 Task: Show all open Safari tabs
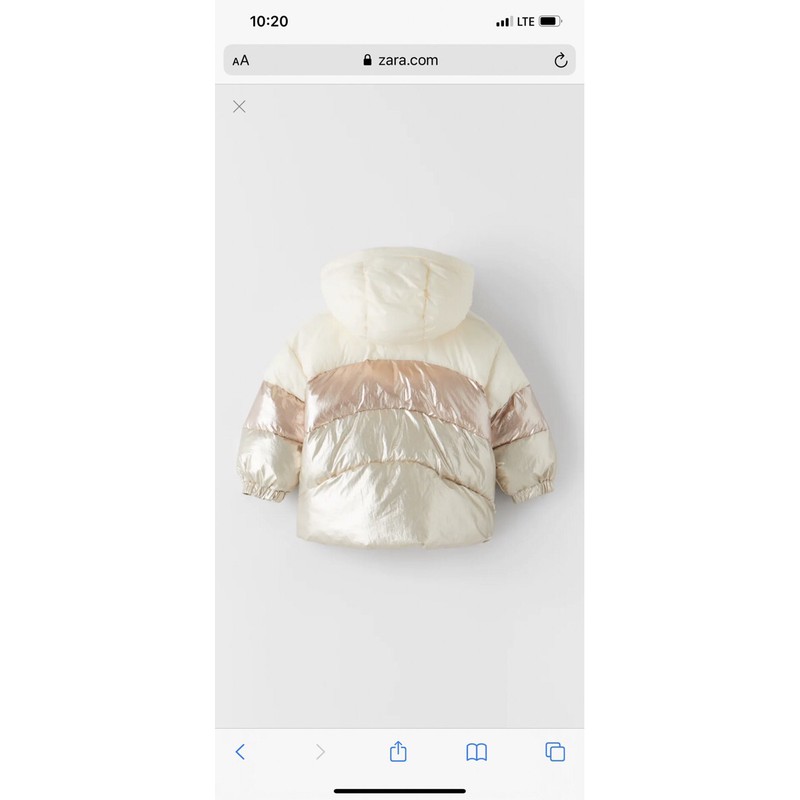(x=555, y=751)
